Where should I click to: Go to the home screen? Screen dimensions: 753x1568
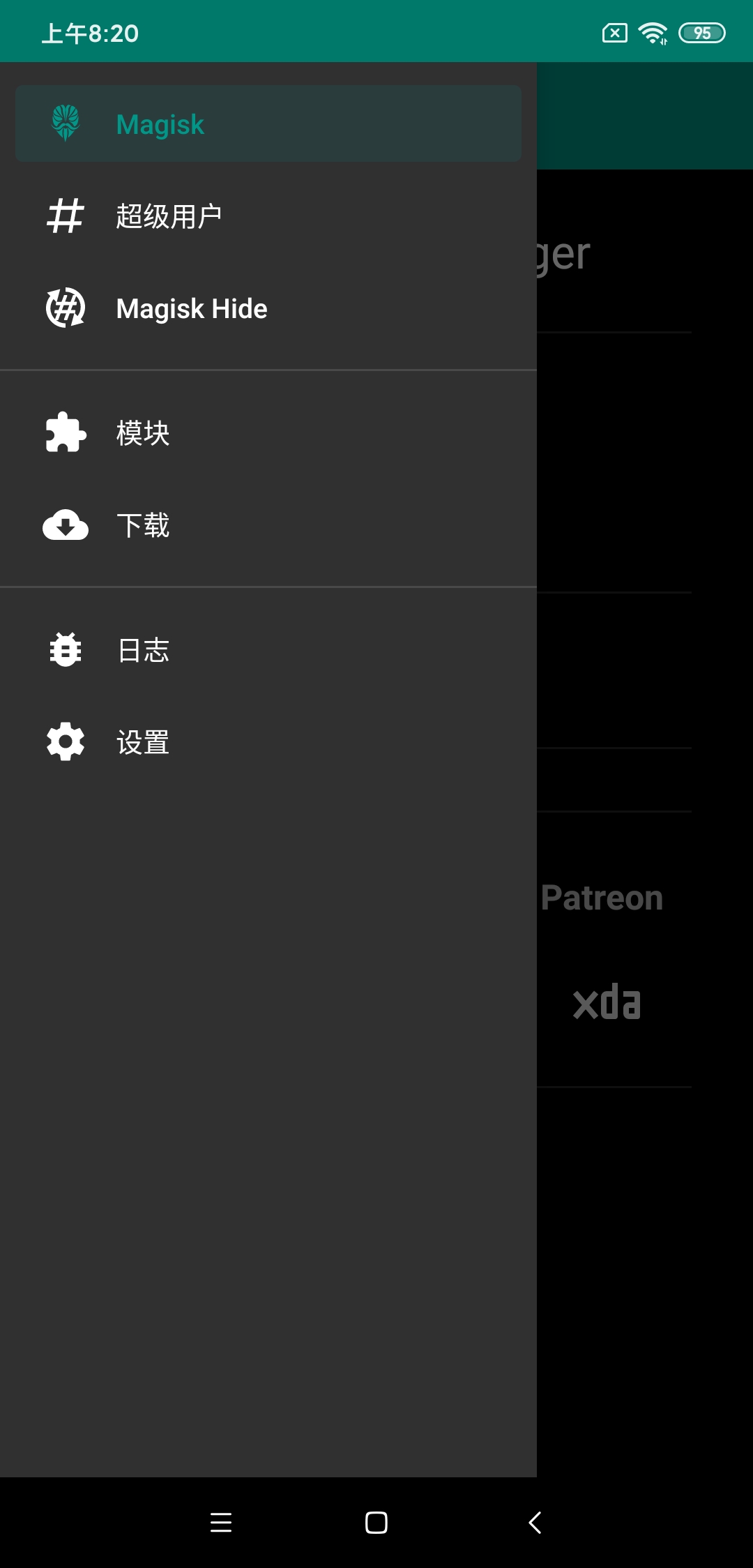click(x=376, y=1522)
